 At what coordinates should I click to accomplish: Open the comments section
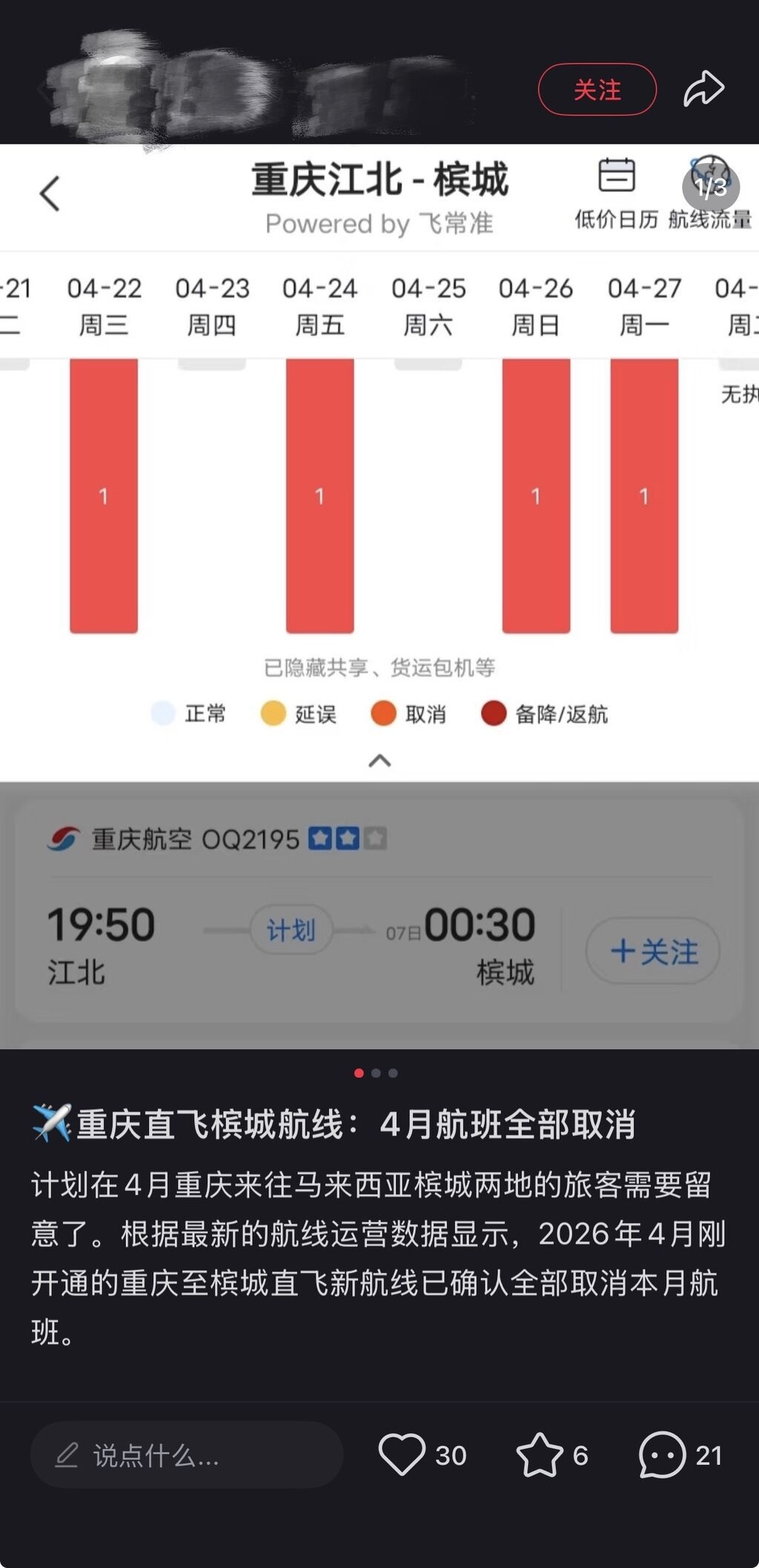point(662,1455)
